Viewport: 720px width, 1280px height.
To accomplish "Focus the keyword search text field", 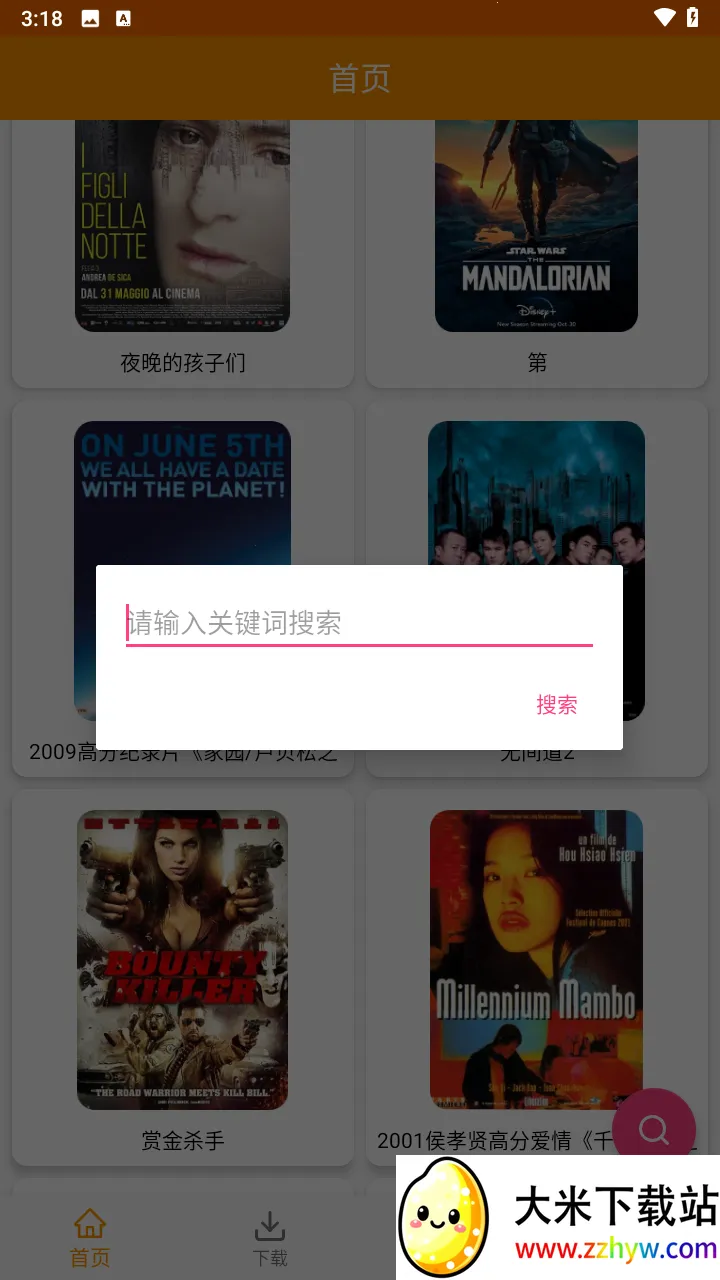I will (358, 623).
